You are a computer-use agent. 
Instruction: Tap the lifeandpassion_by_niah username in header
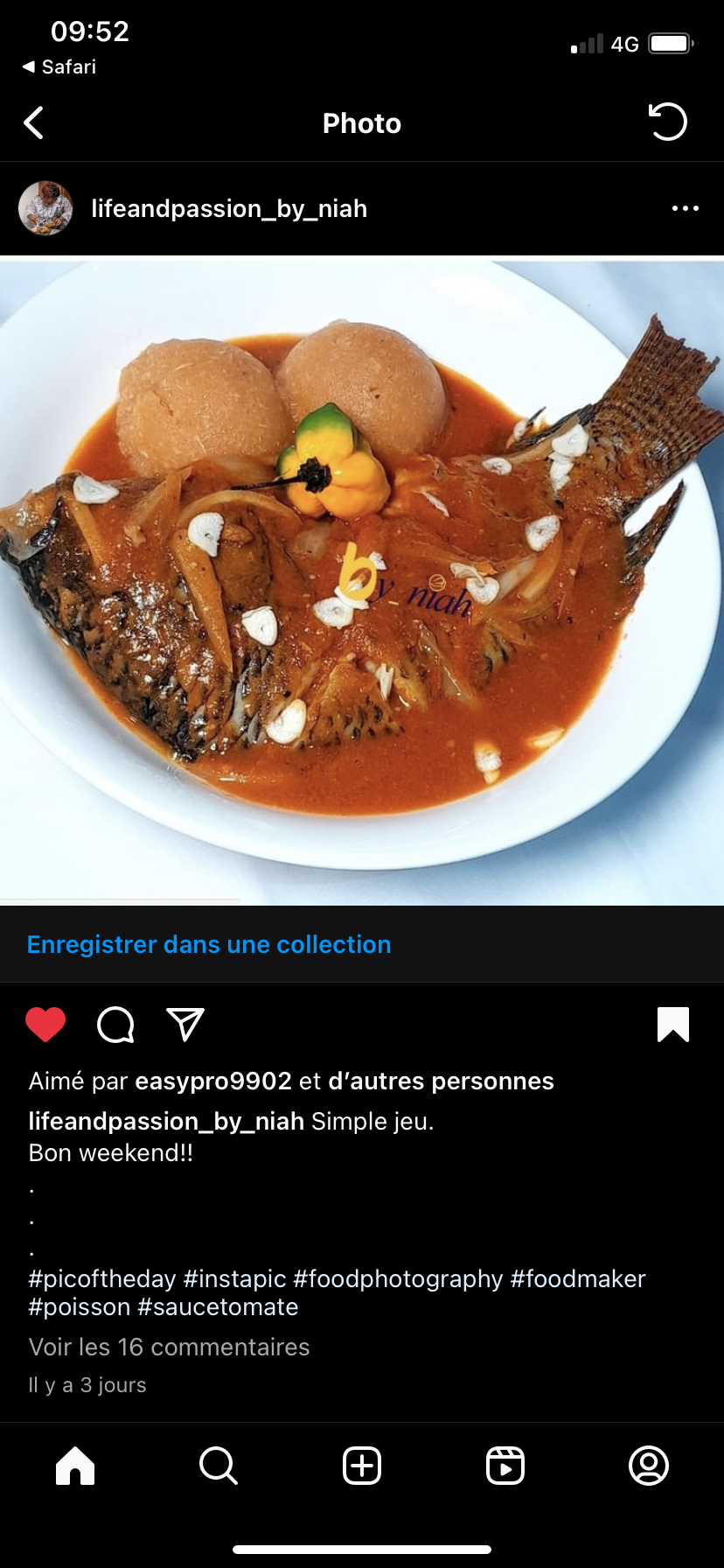click(x=229, y=208)
